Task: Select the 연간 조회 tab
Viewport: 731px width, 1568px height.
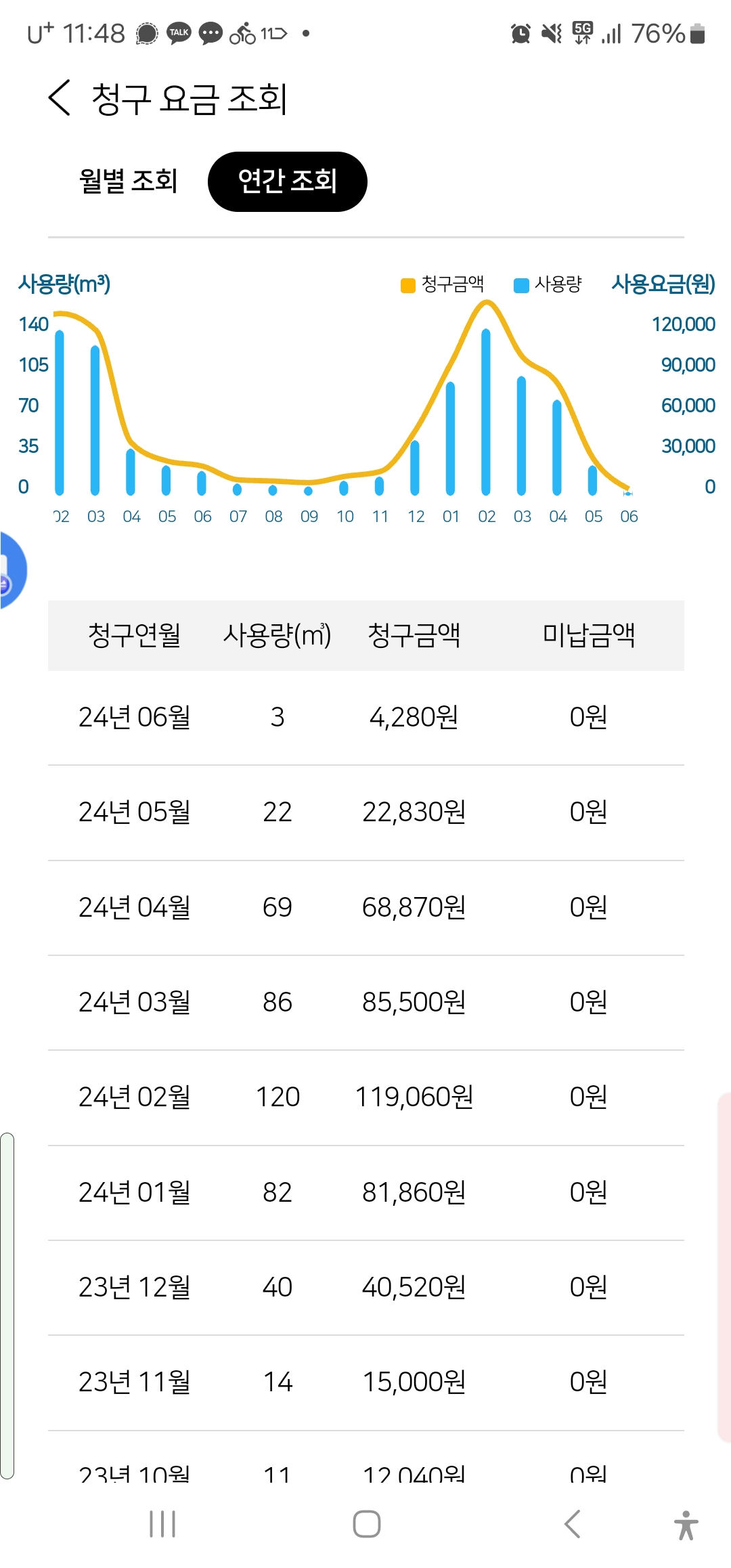Action: 287,181
